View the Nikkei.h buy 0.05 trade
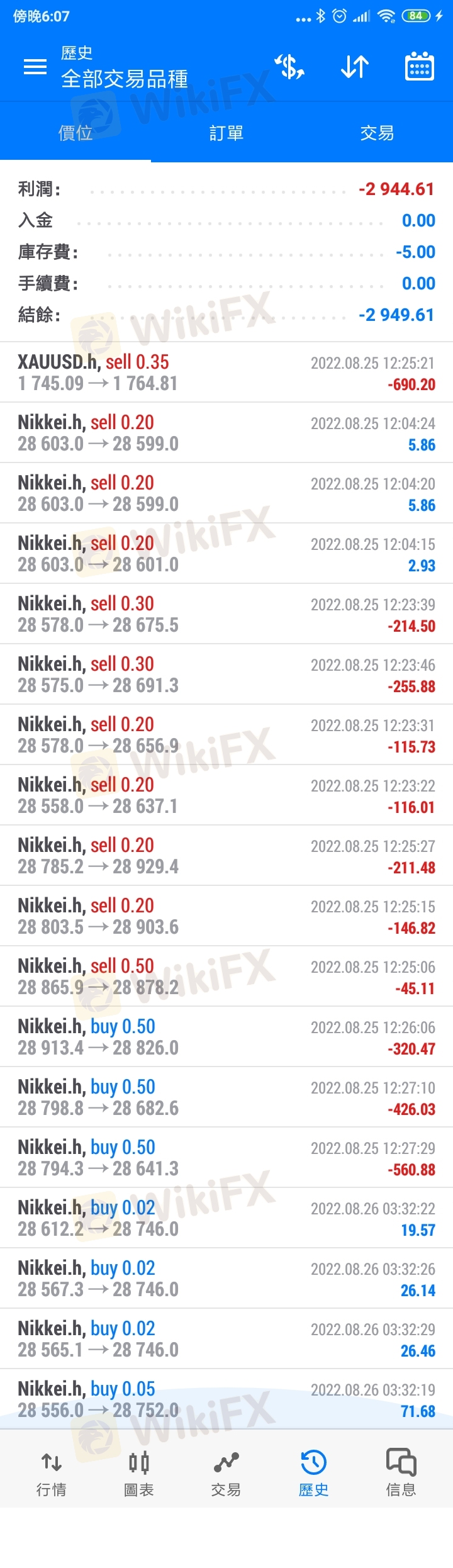453x1568 pixels. [226, 1399]
